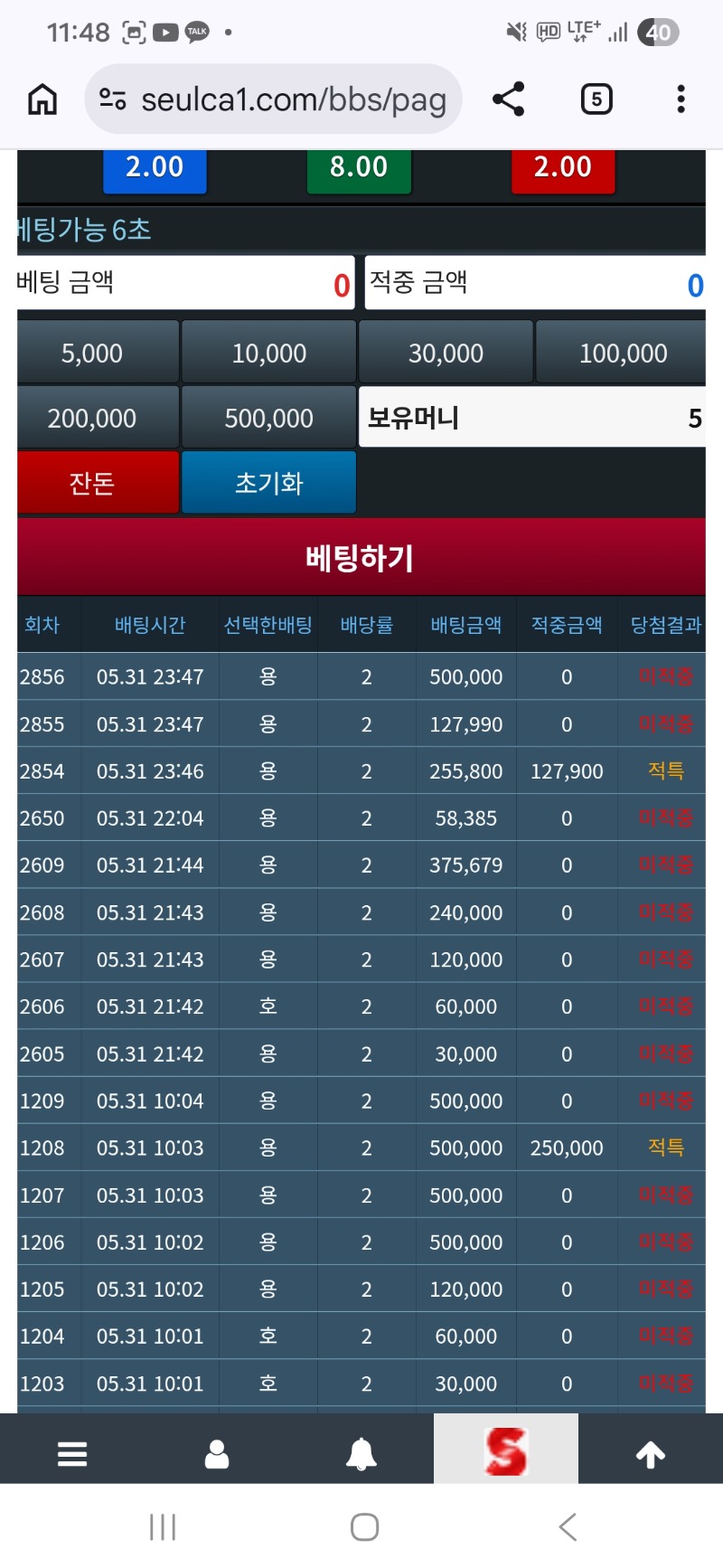The height and width of the screenshot is (1568, 723).
Task: Add 500,000 to the bet amount
Action: (268, 417)
